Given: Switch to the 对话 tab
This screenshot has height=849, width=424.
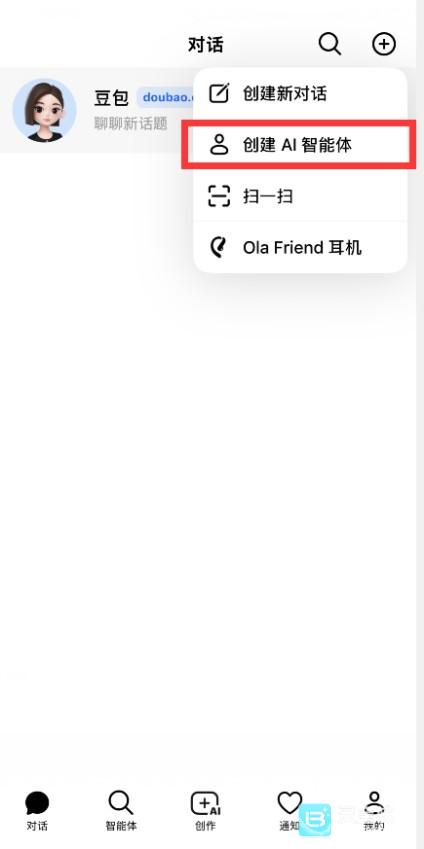Looking at the screenshot, I should pos(37,811).
